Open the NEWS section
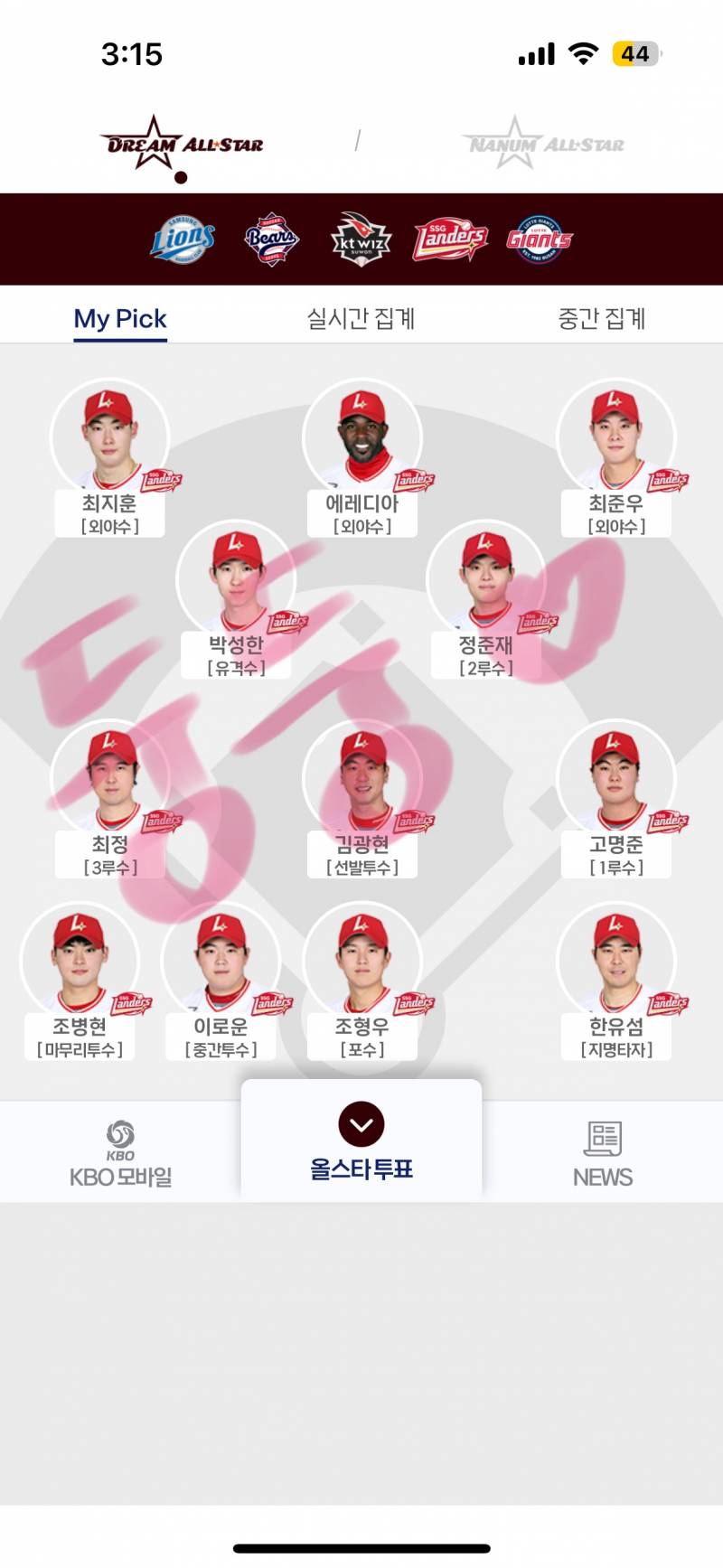Viewport: 723px width, 1568px height. (602, 1153)
